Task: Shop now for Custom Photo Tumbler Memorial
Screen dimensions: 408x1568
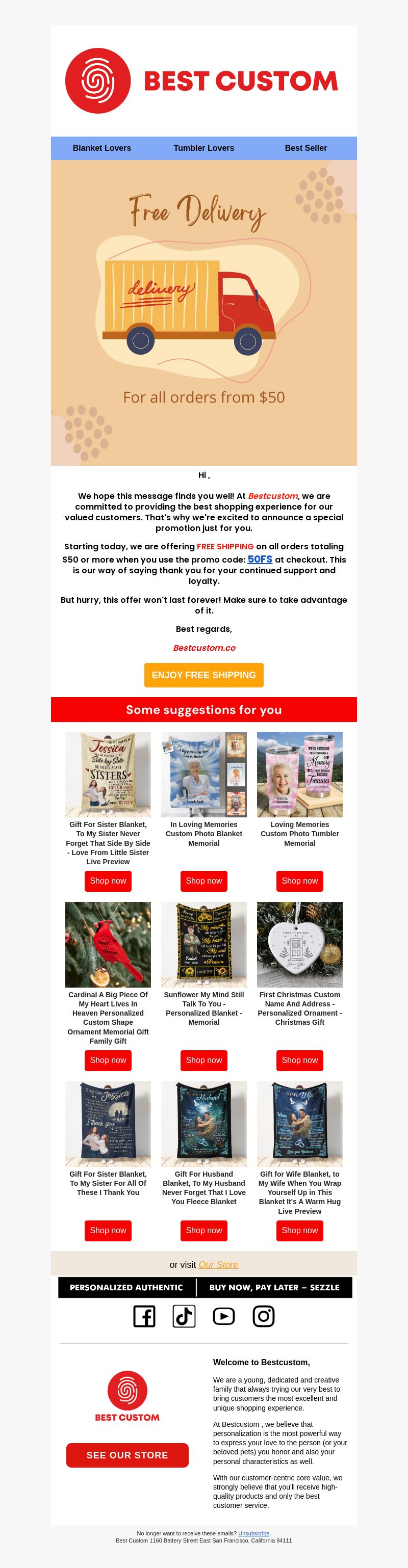Action: (x=299, y=881)
